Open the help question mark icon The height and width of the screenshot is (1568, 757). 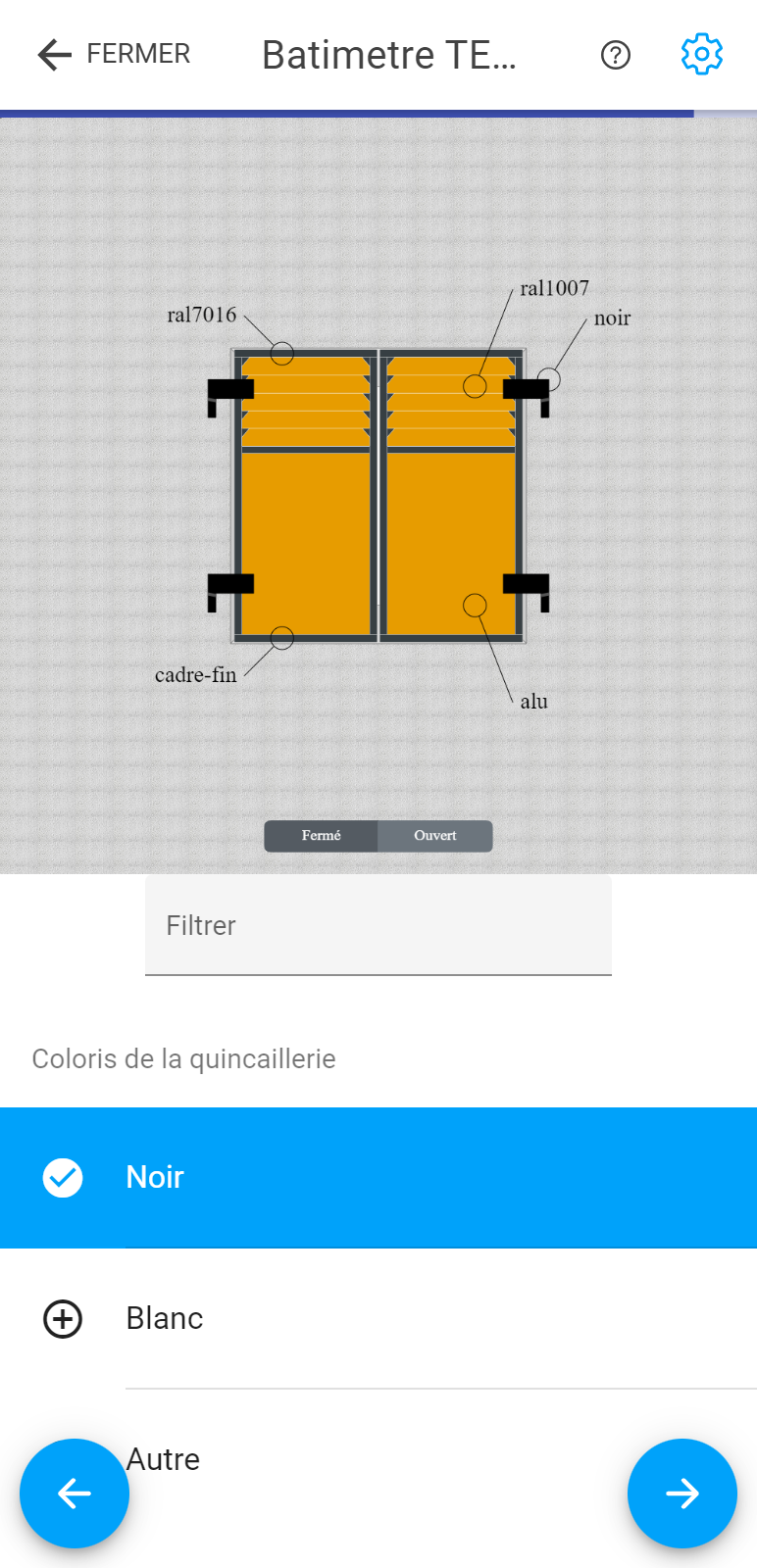(x=615, y=56)
